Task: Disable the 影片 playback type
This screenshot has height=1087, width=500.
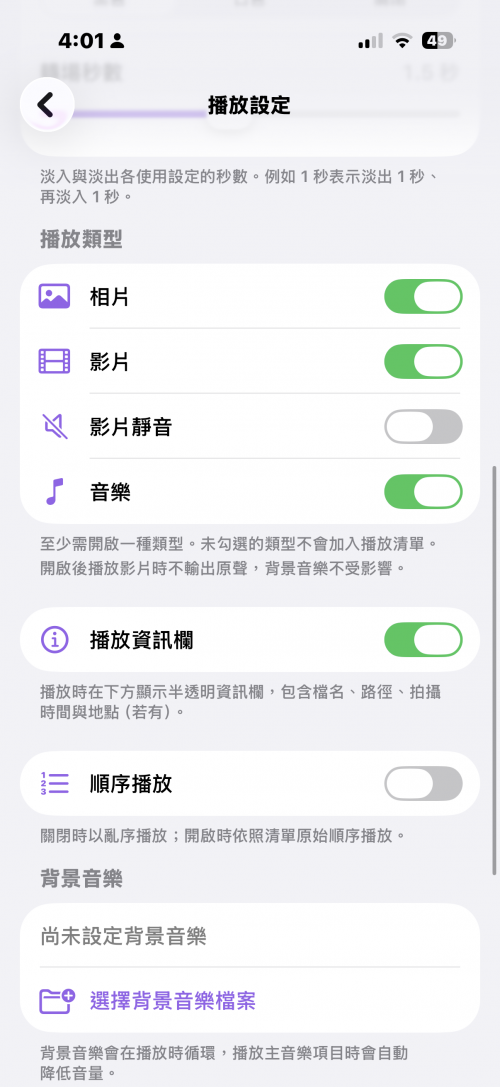Action: coord(423,361)
